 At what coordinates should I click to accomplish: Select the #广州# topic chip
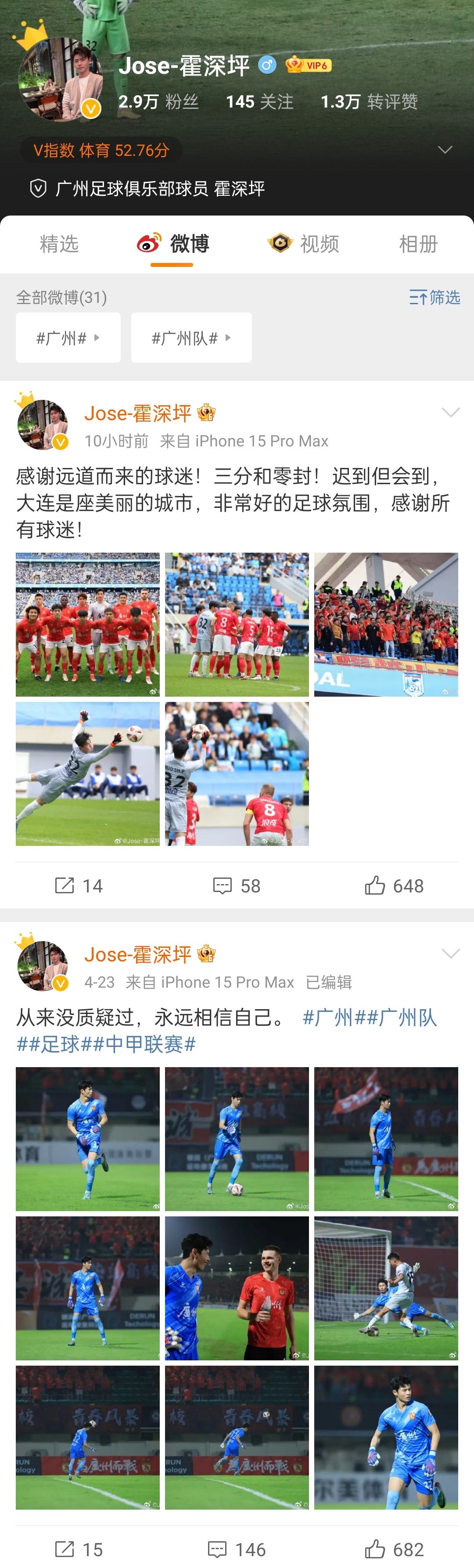pos(68,338)
